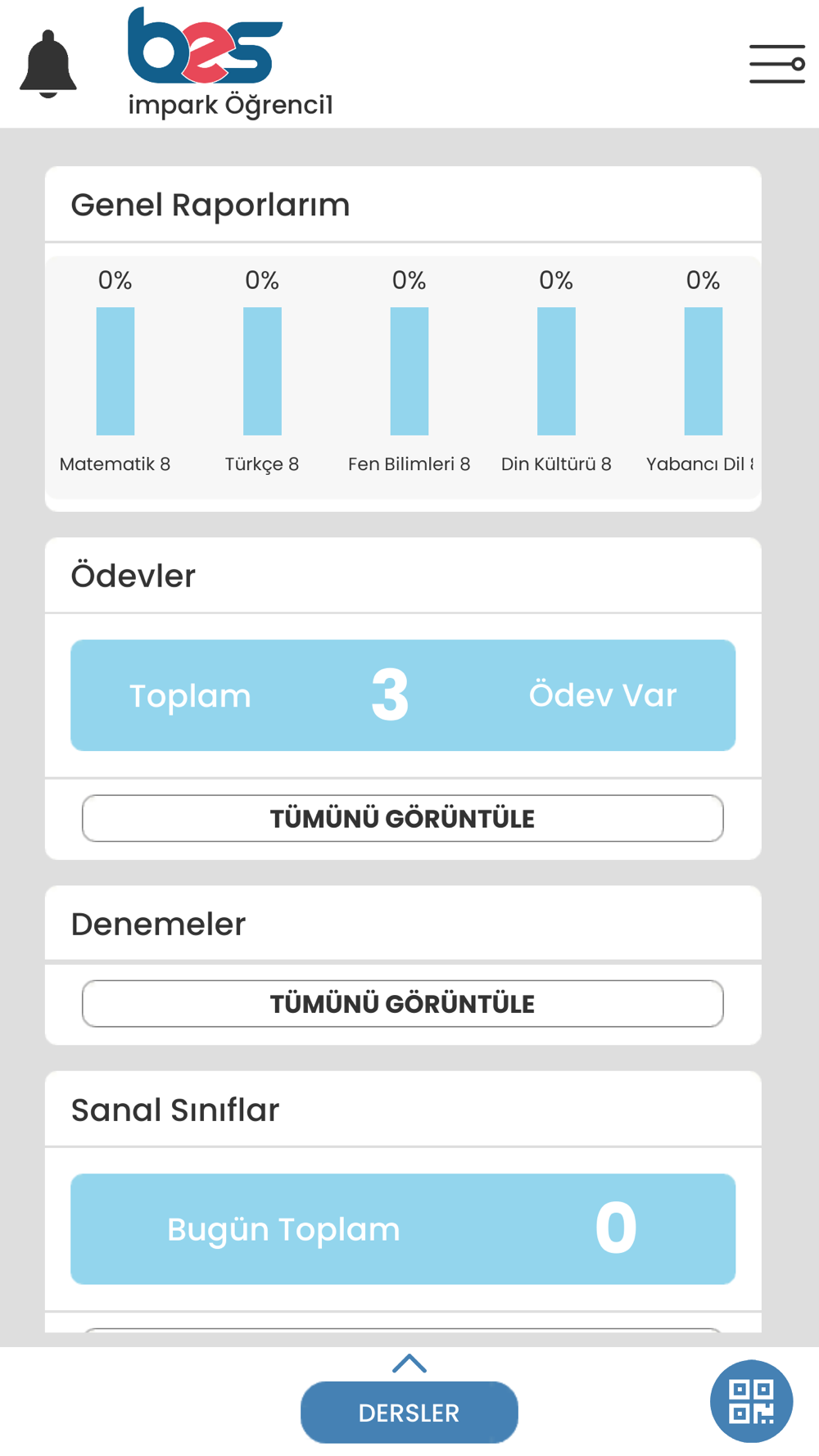819x1456 pixels.
Task: Open the notifications bell
Action: [x=48, y=64]
